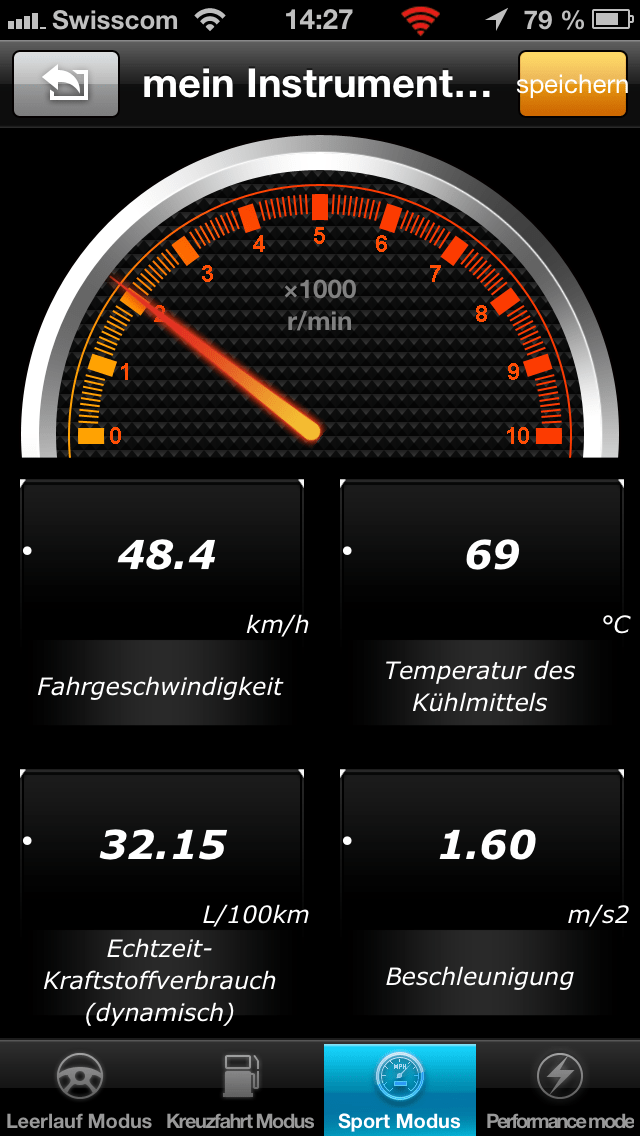Switch to Performance mode tab
The width and height of the screenshot is (640, 1136).
560,1089
